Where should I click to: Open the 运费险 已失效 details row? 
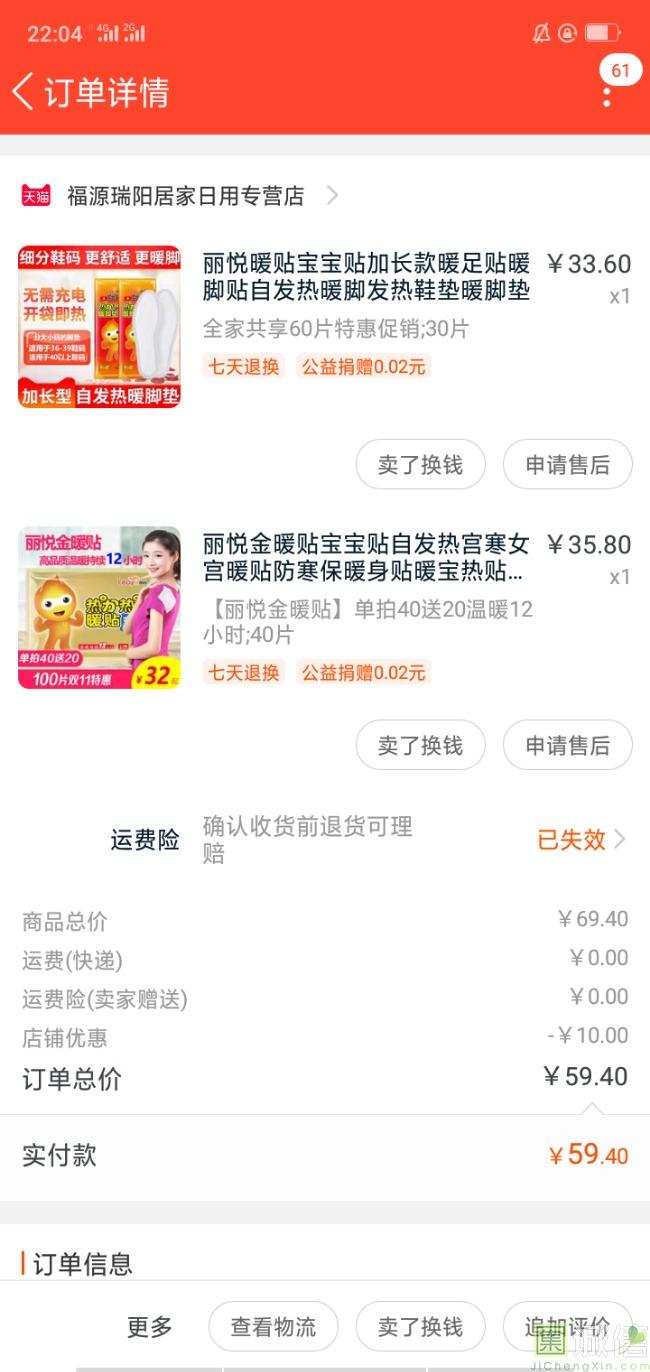tap(580, 839)
